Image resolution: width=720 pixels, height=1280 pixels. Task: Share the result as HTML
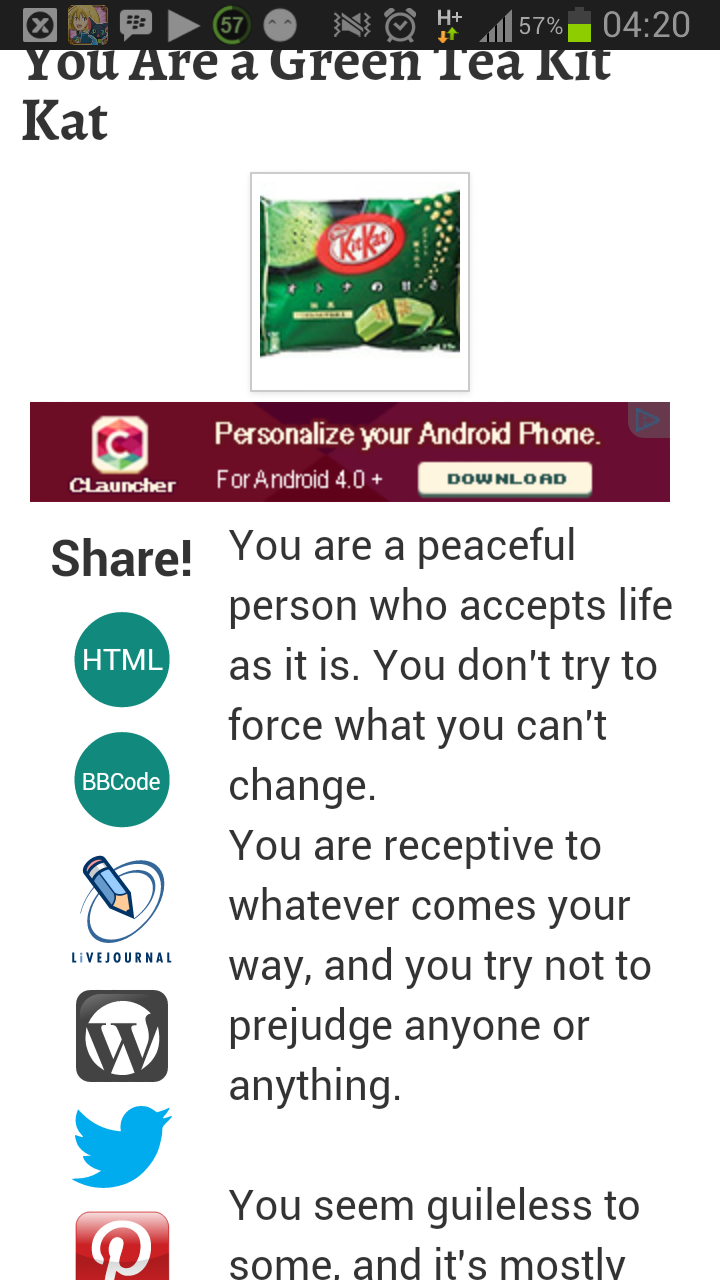[x=122, y=660]
